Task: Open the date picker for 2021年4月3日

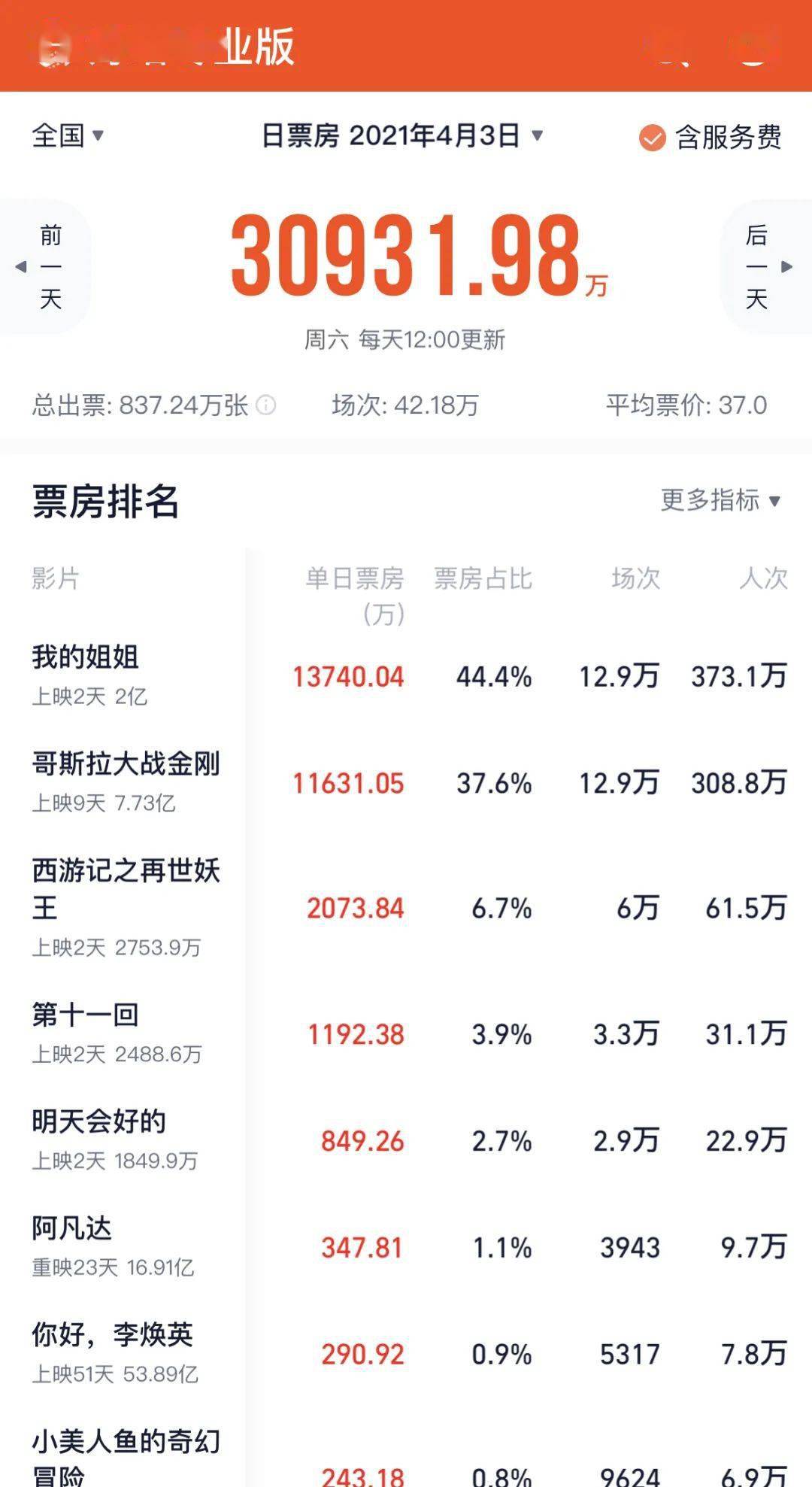Action: point(402,136)
